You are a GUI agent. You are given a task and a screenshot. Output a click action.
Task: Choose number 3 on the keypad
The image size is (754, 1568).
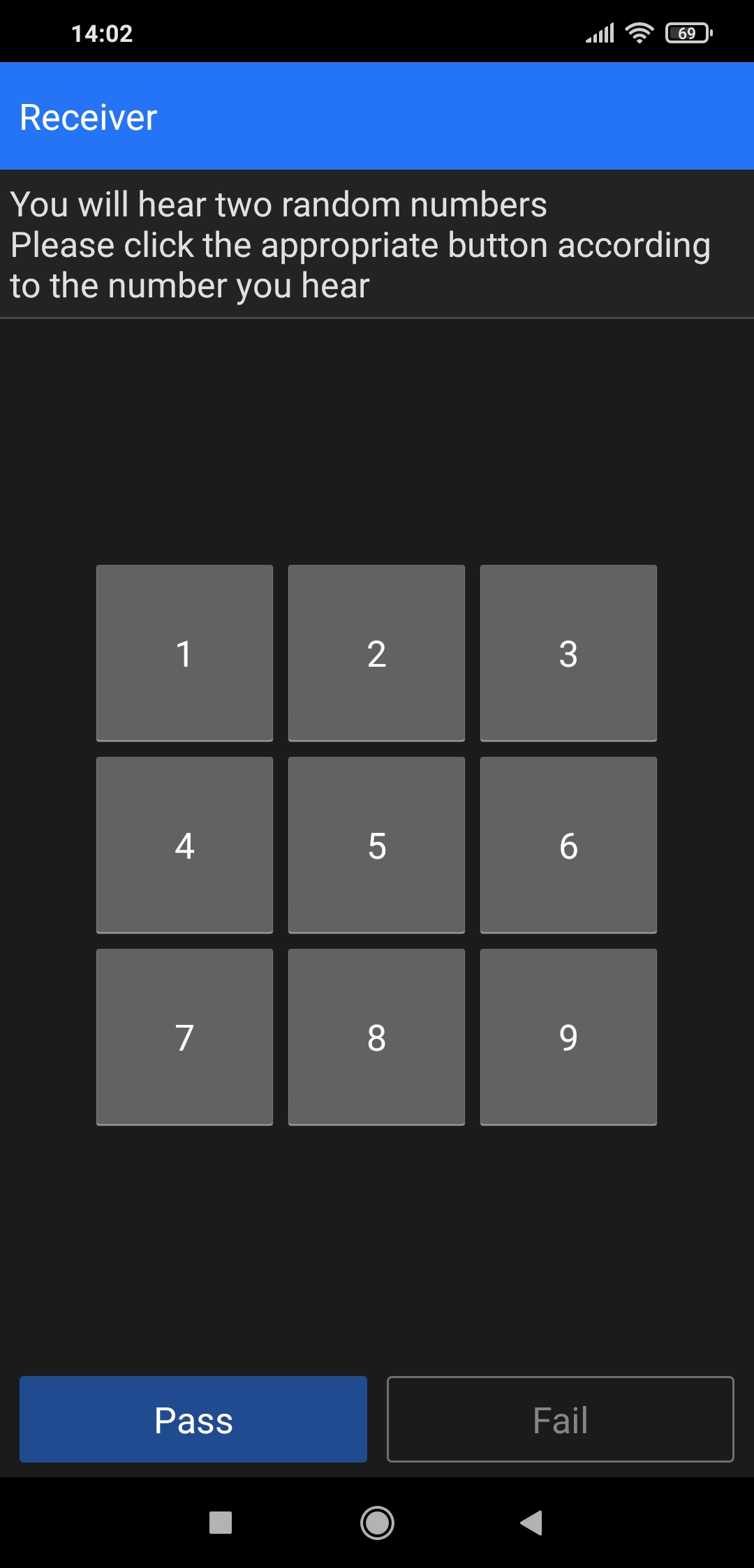568,653
